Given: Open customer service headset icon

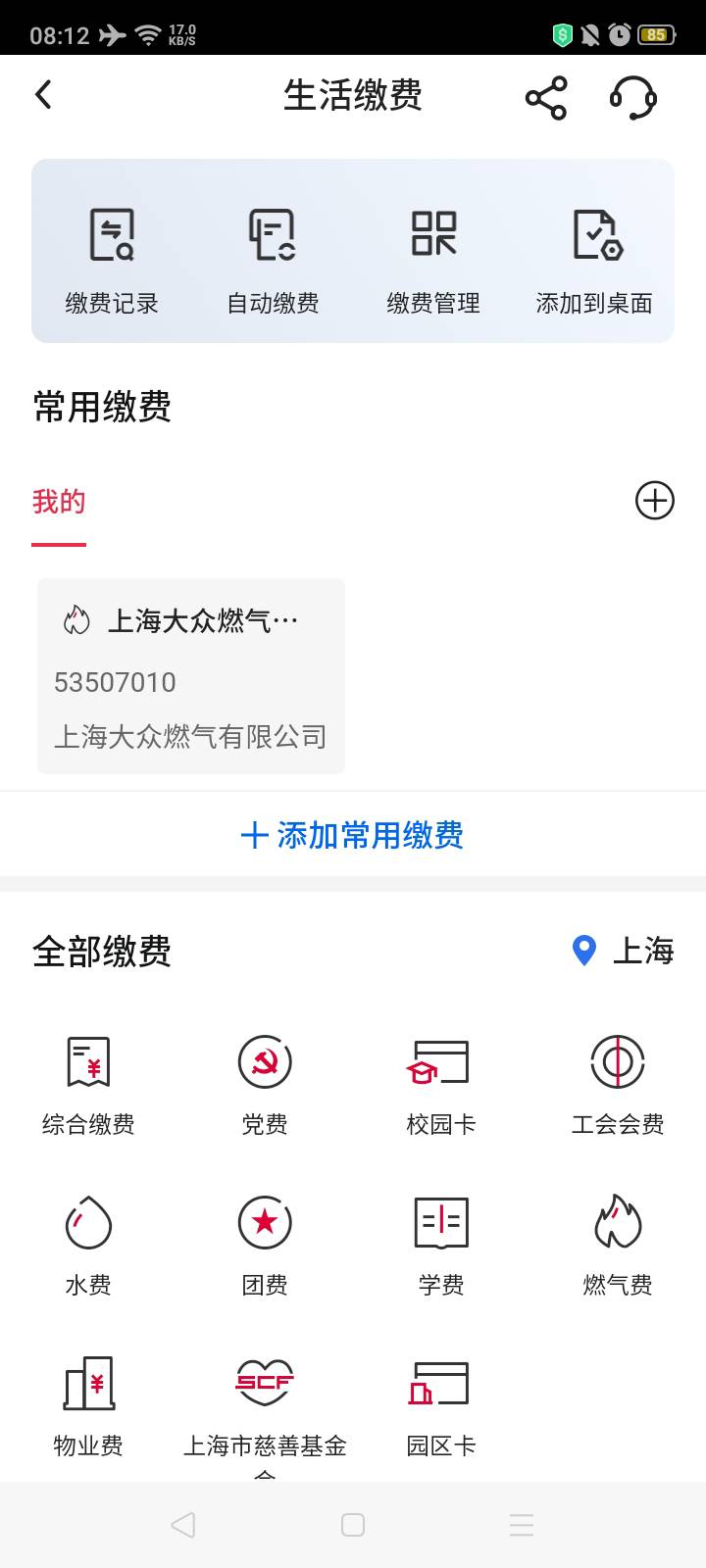Looking at the screenshot, I should tap(633, 97).
